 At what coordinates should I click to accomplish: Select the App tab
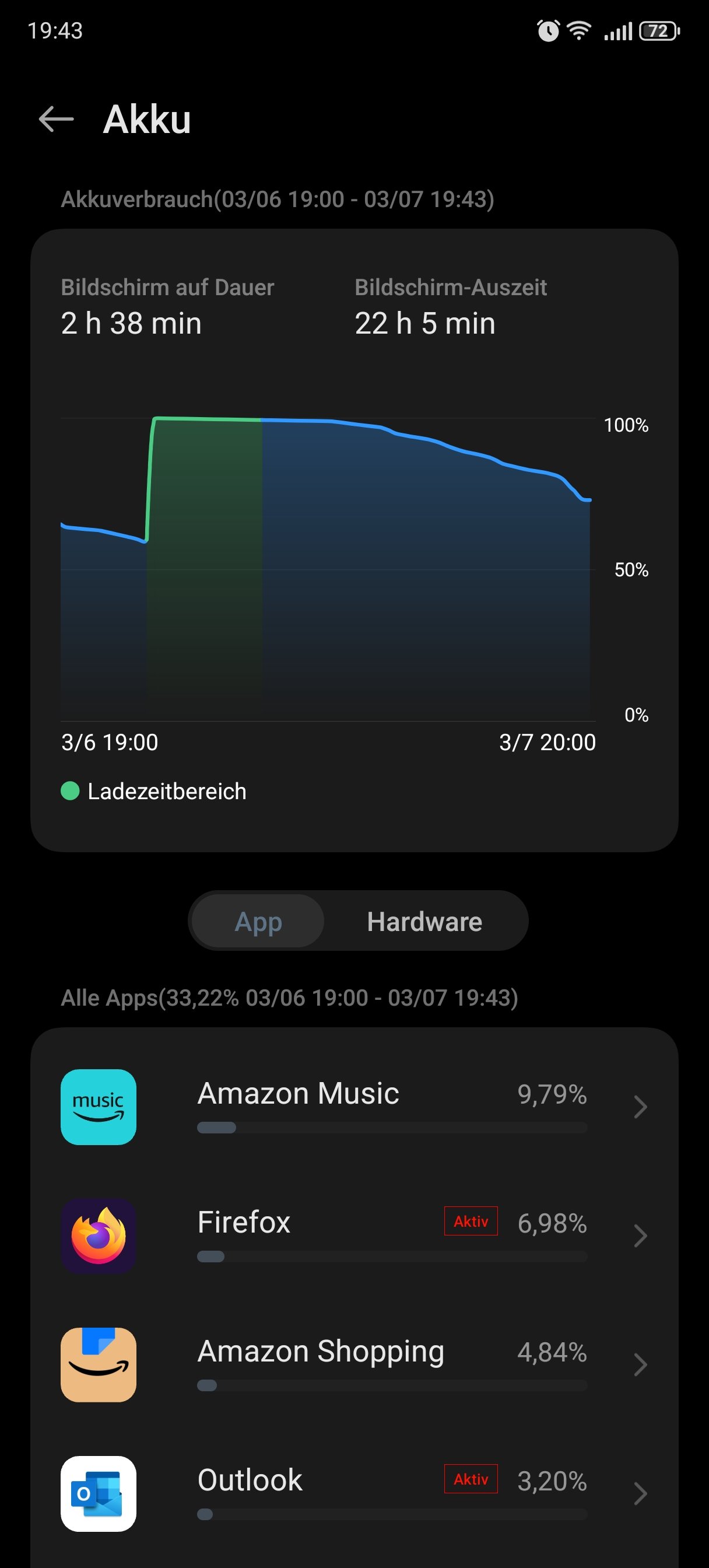pos(258,922)
